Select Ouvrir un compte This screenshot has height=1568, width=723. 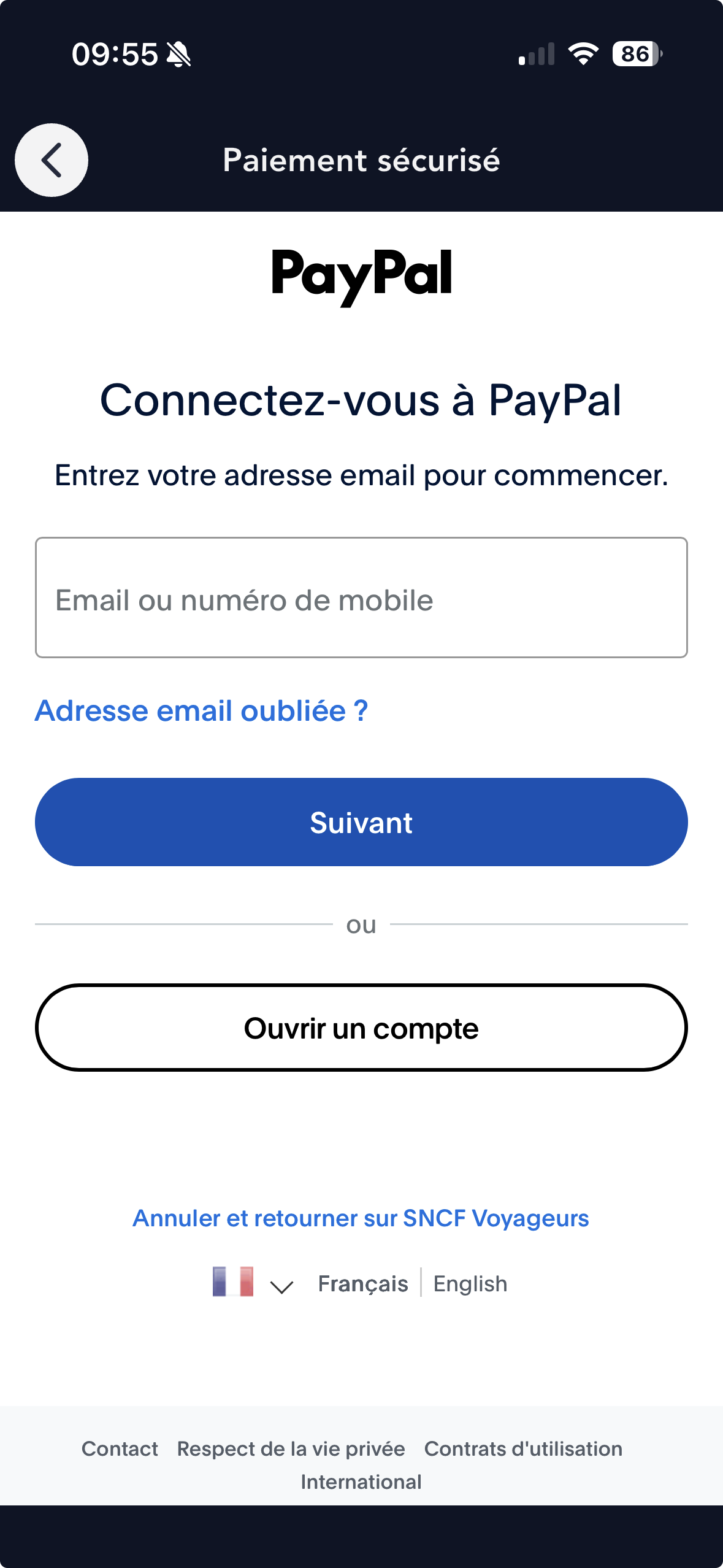361,1028
